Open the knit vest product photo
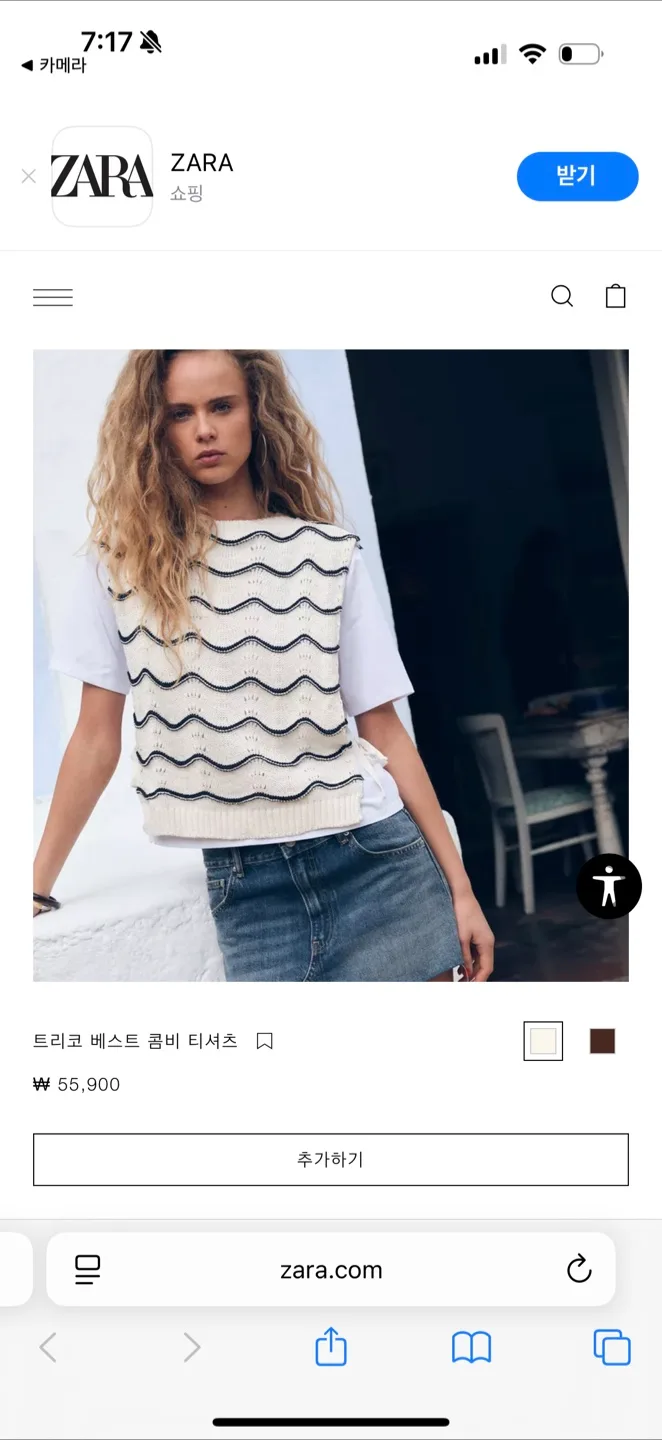This screenshot has width=662, height=1440. [330, 665]
